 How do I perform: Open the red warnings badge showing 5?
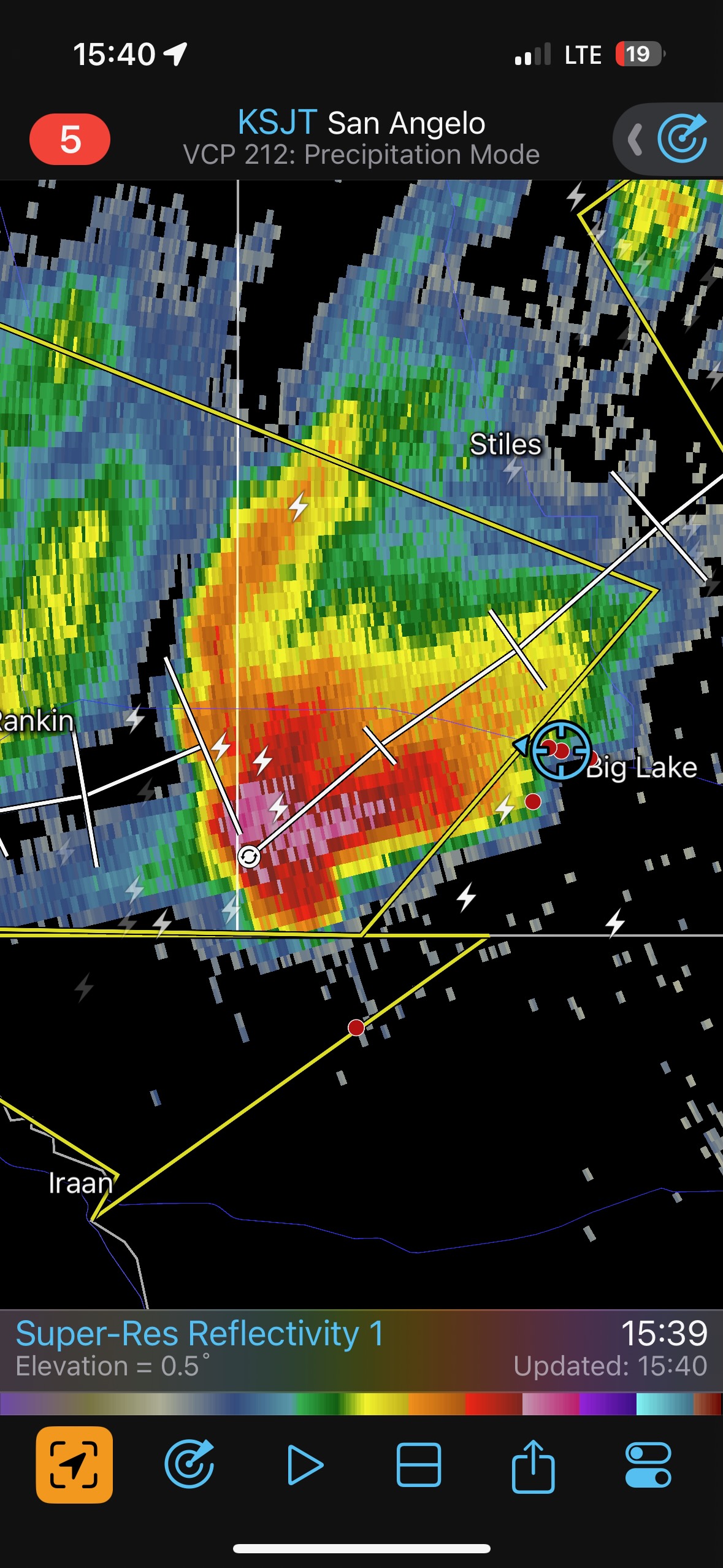70,139
